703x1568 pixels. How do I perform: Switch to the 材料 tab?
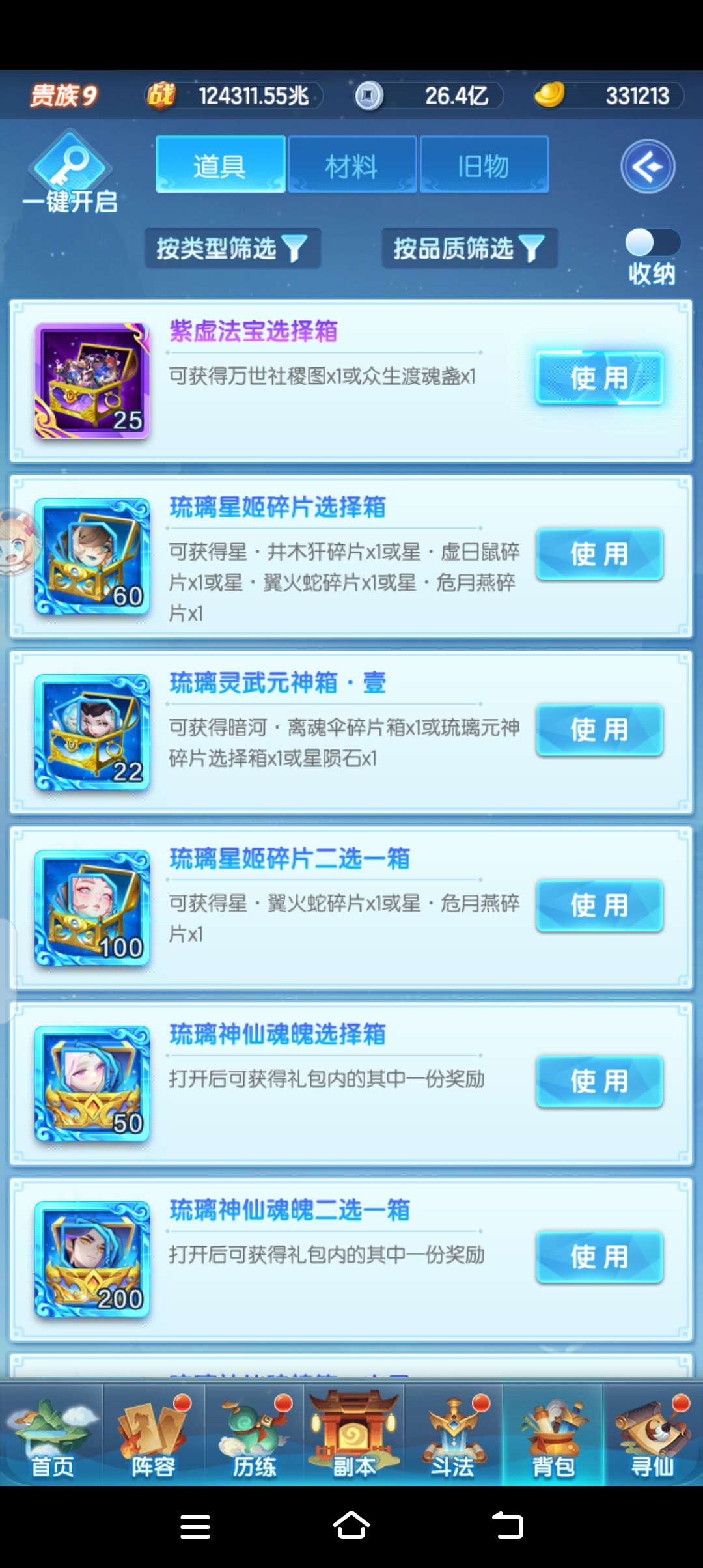click(x=351, y=165)
